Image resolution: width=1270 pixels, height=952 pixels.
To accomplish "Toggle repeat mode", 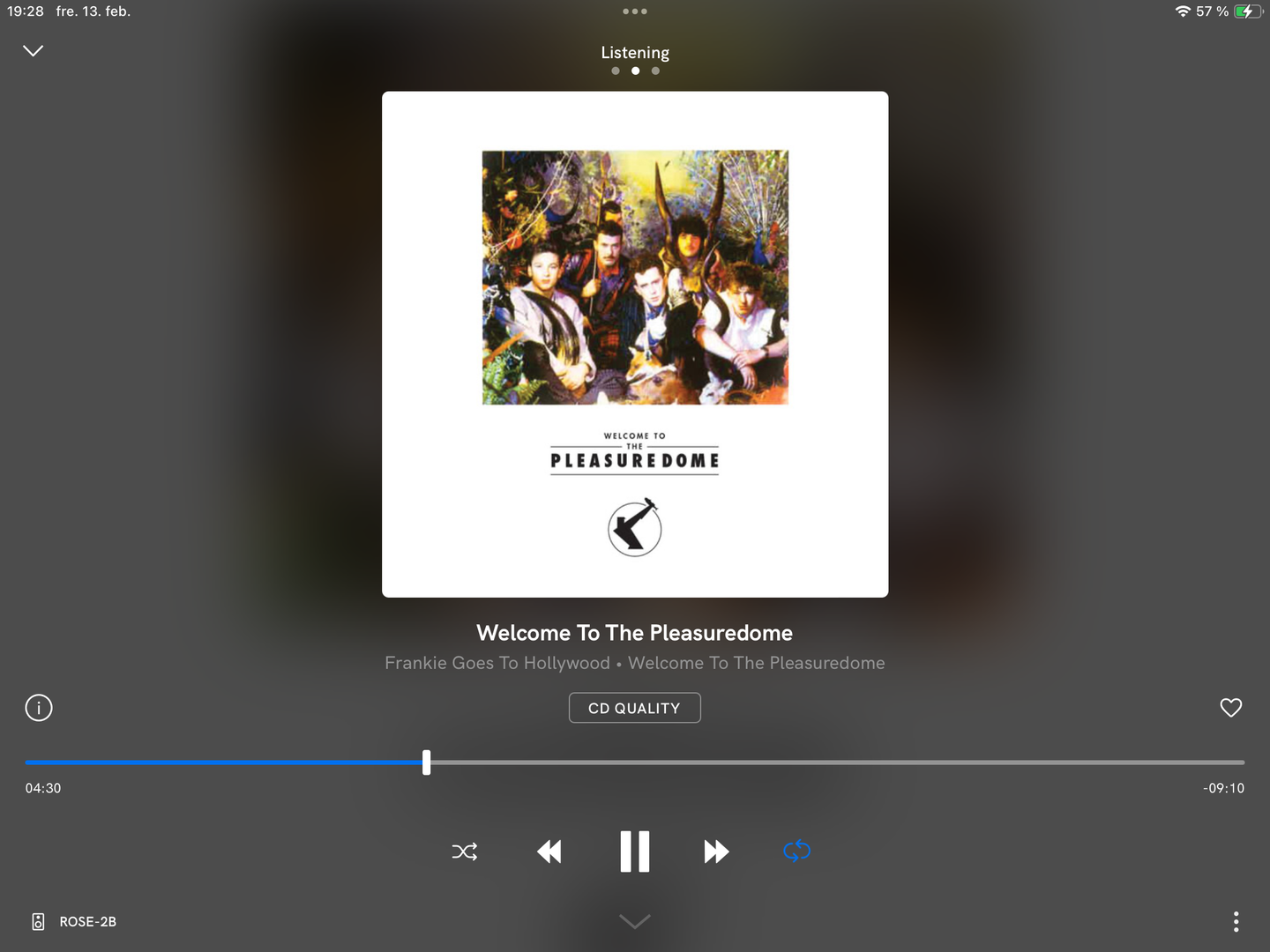I will (796, 852).
